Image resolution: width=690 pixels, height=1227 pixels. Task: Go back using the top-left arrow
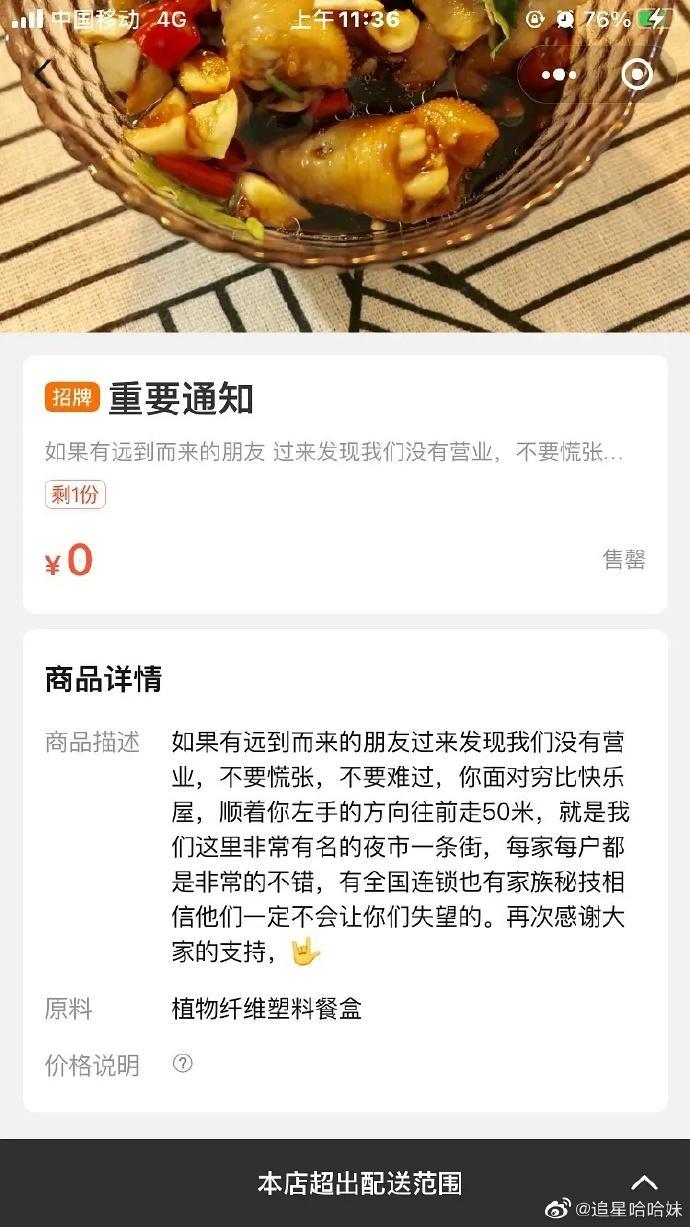tap(43, 73)
